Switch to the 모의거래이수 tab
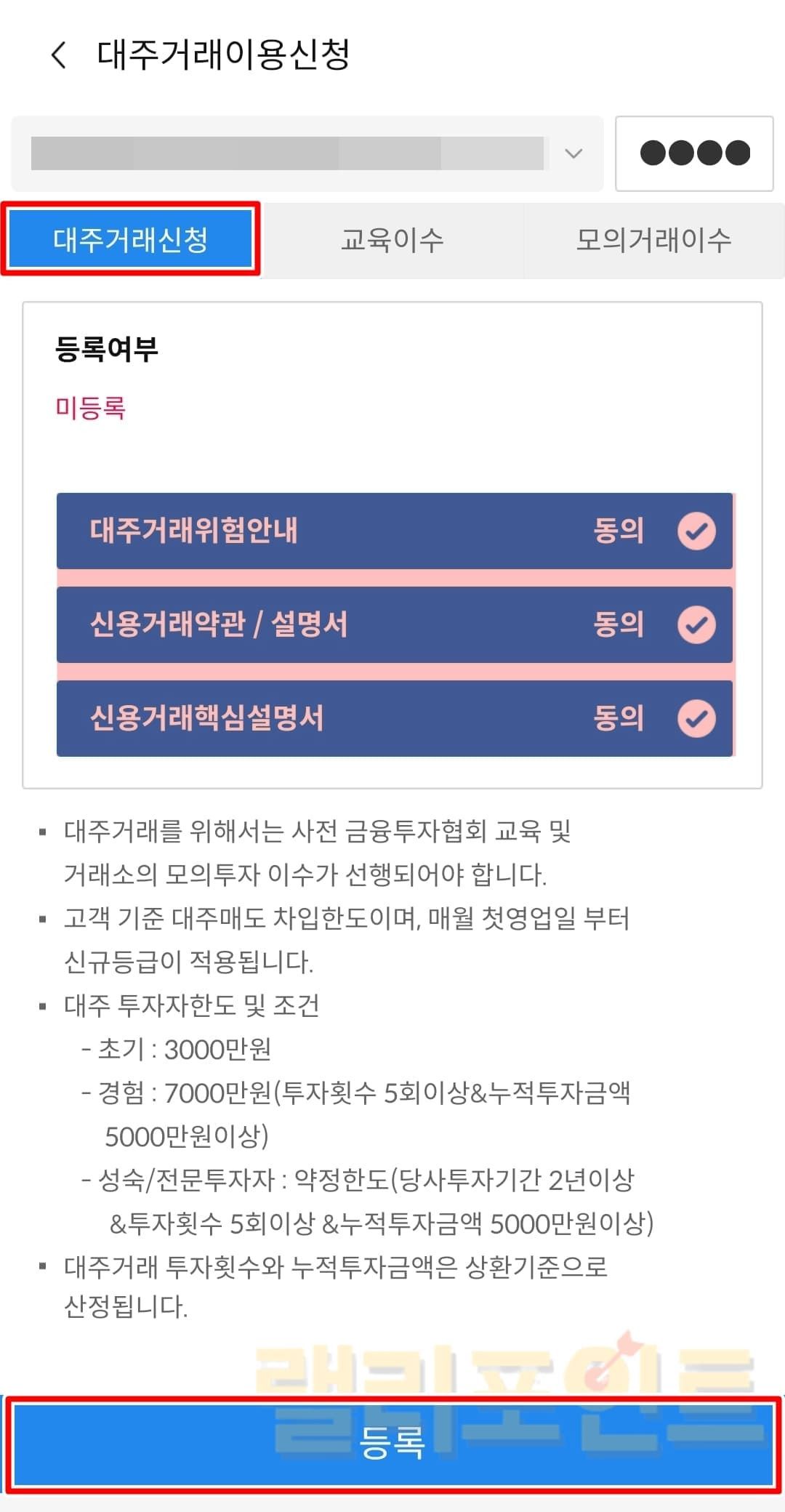The height and width of the screenshot is (1512, 785). coord(653,241)
